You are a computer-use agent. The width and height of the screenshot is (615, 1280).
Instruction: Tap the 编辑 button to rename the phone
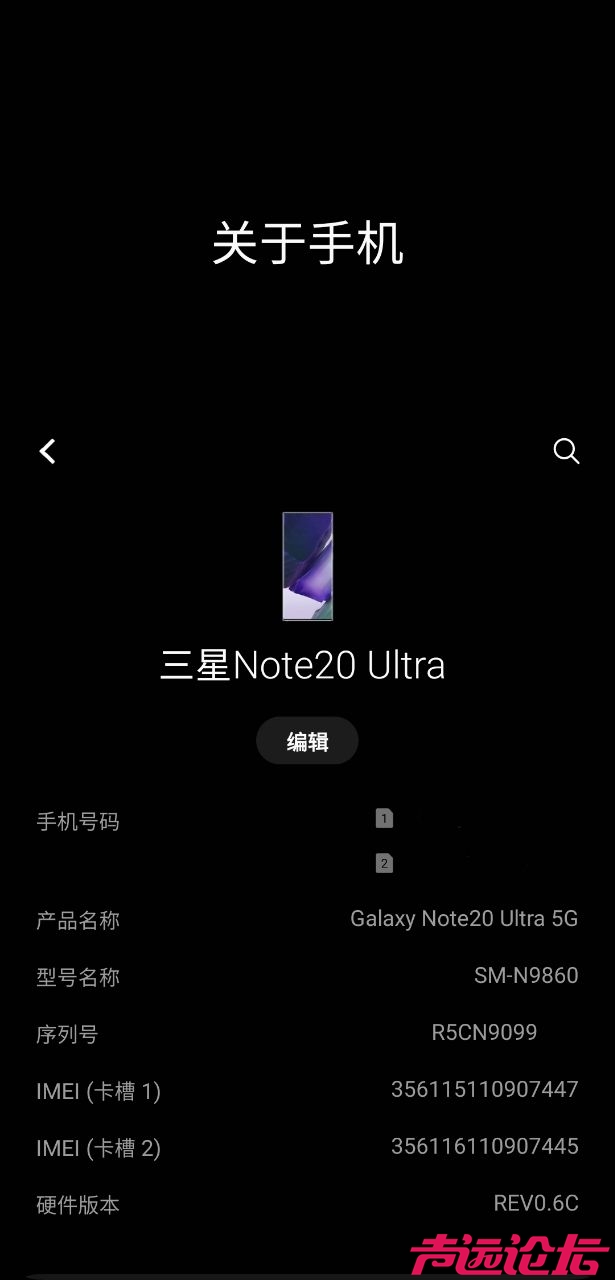(307, 741)
